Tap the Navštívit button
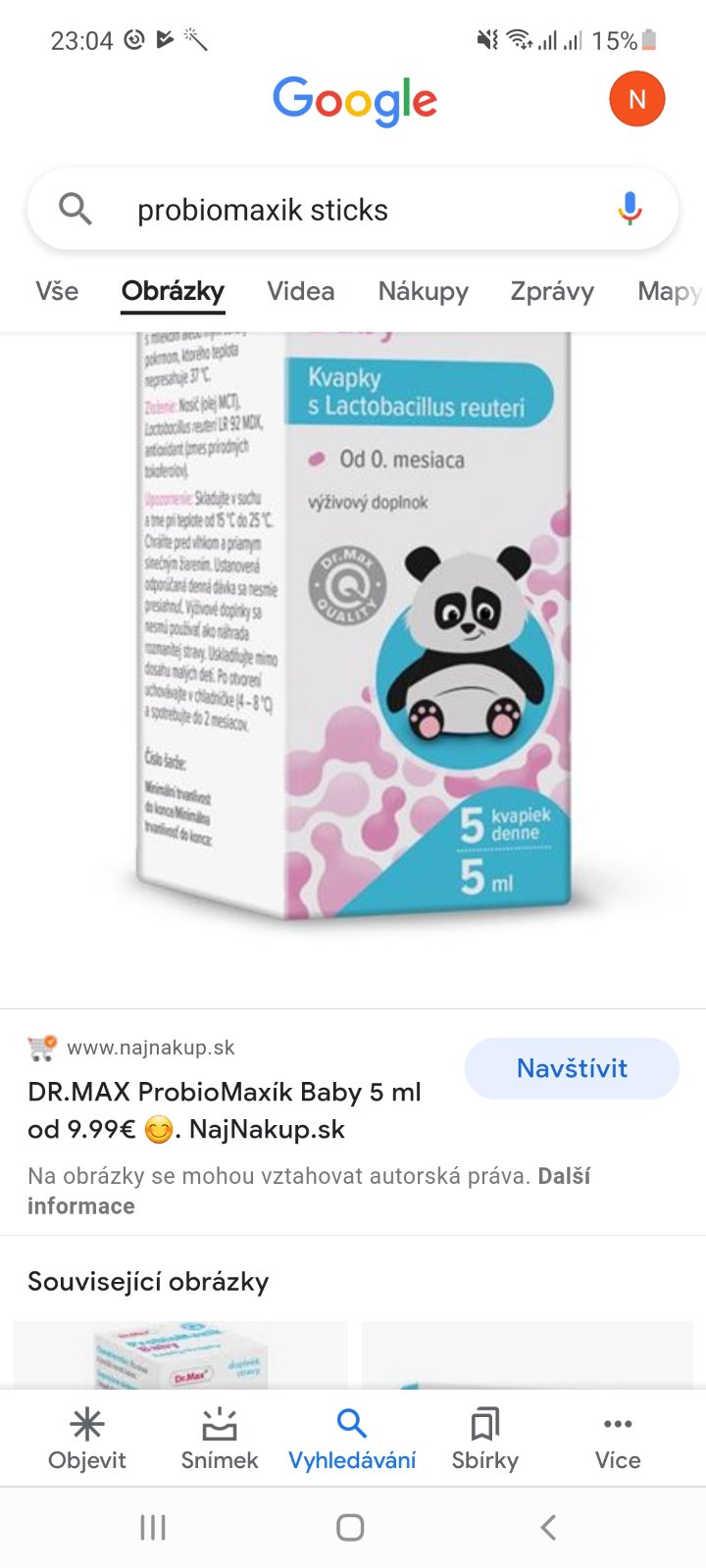706x1568 pixels. pyautogui.click(x=572, y=1068)
